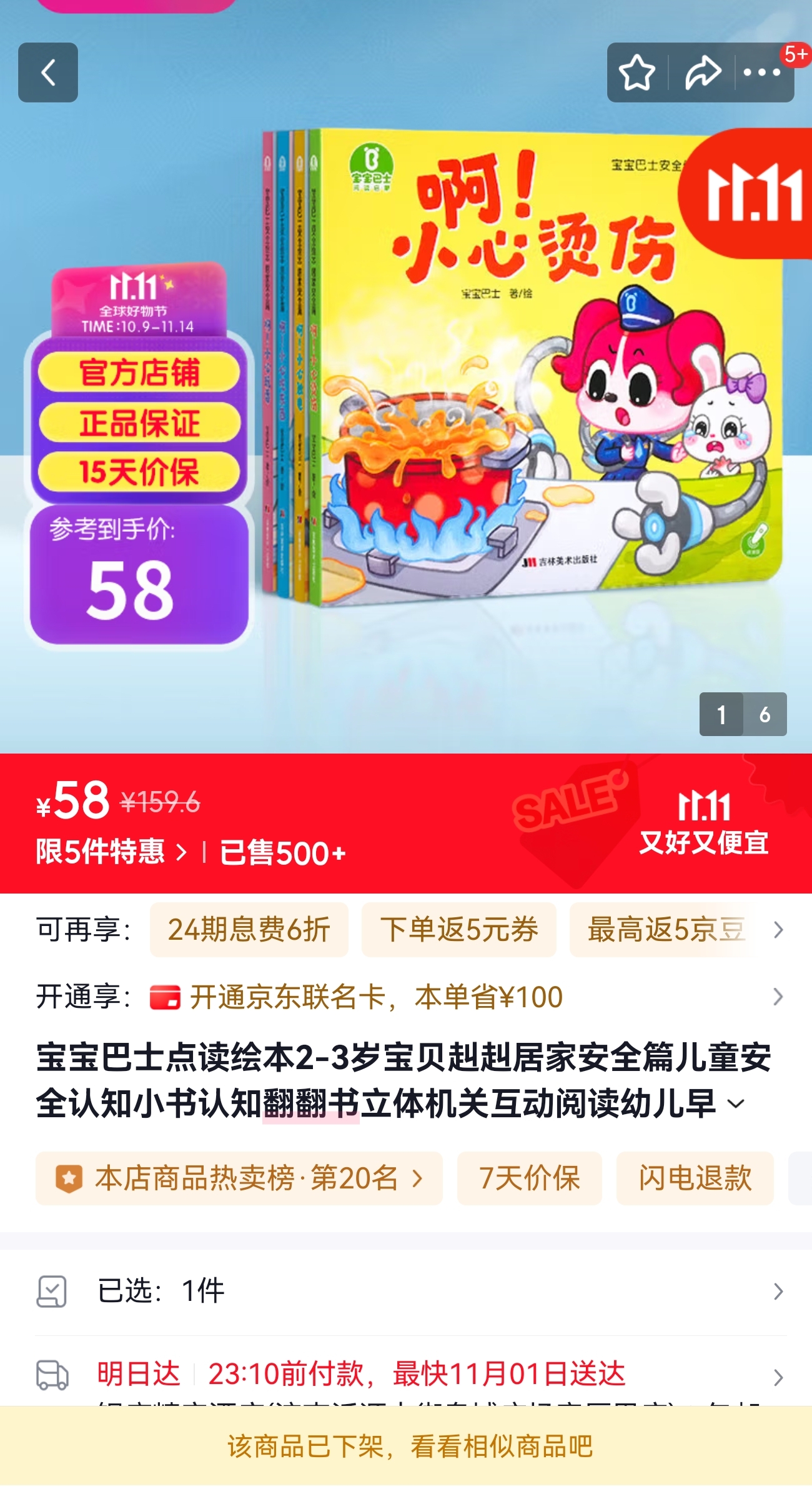This screenshot has width=812, height=1489.
Task: Open the three-dot more menu
Action: 761,72
